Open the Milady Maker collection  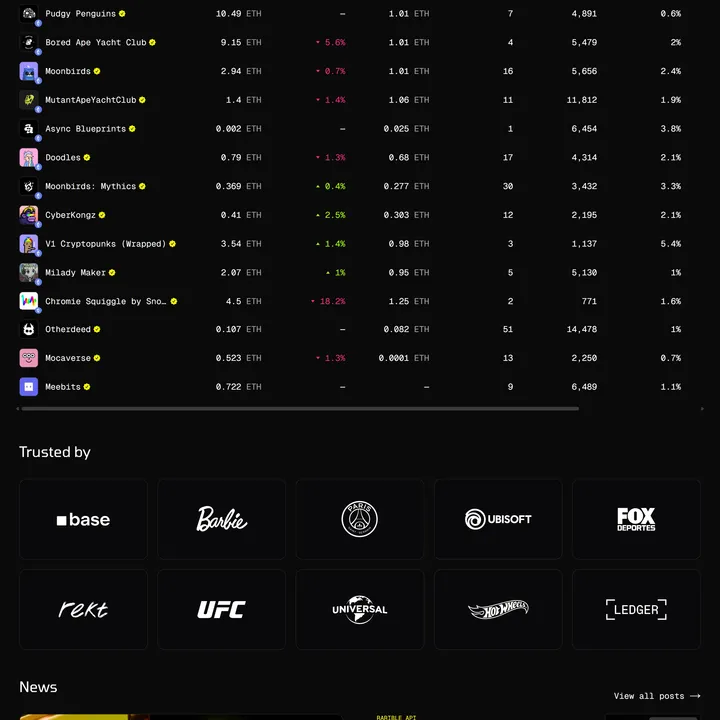tap(75, 273)
